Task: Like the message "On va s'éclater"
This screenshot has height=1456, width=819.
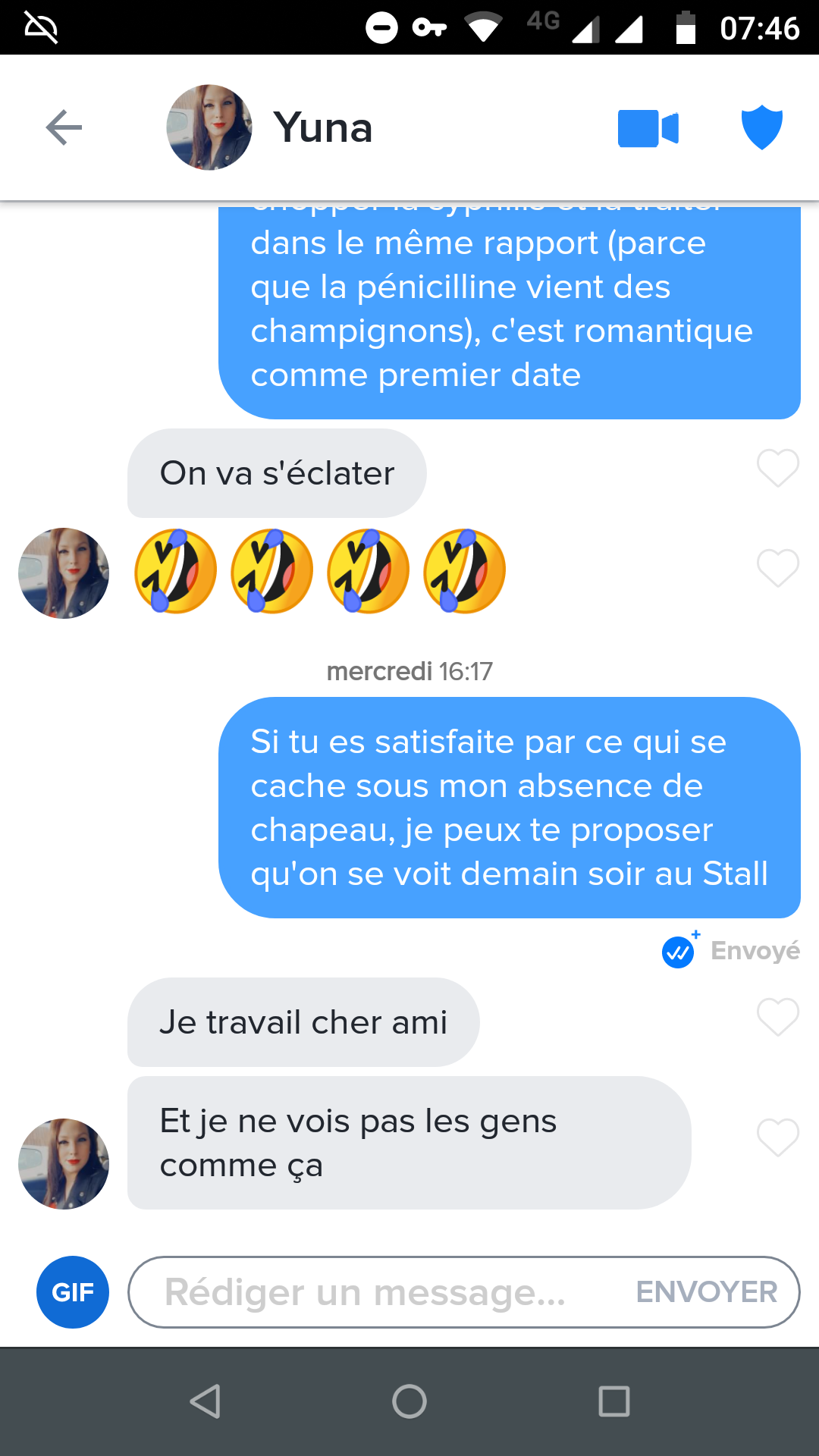Action: pyautogui.click(x=778, y=468)
